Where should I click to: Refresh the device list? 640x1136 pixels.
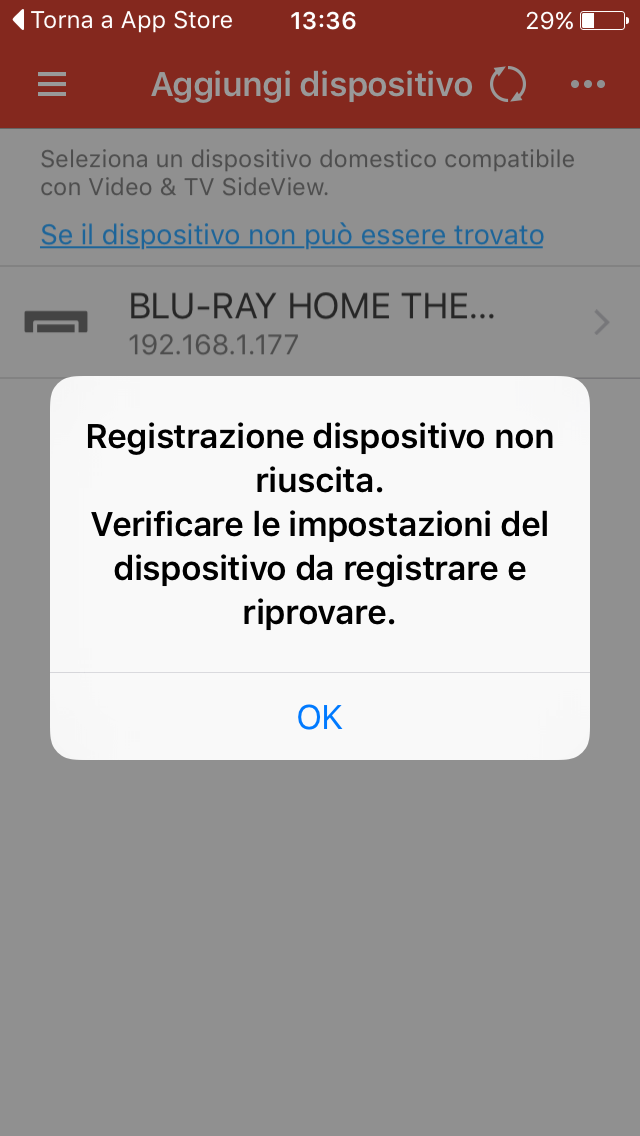[x=508, y=85]
